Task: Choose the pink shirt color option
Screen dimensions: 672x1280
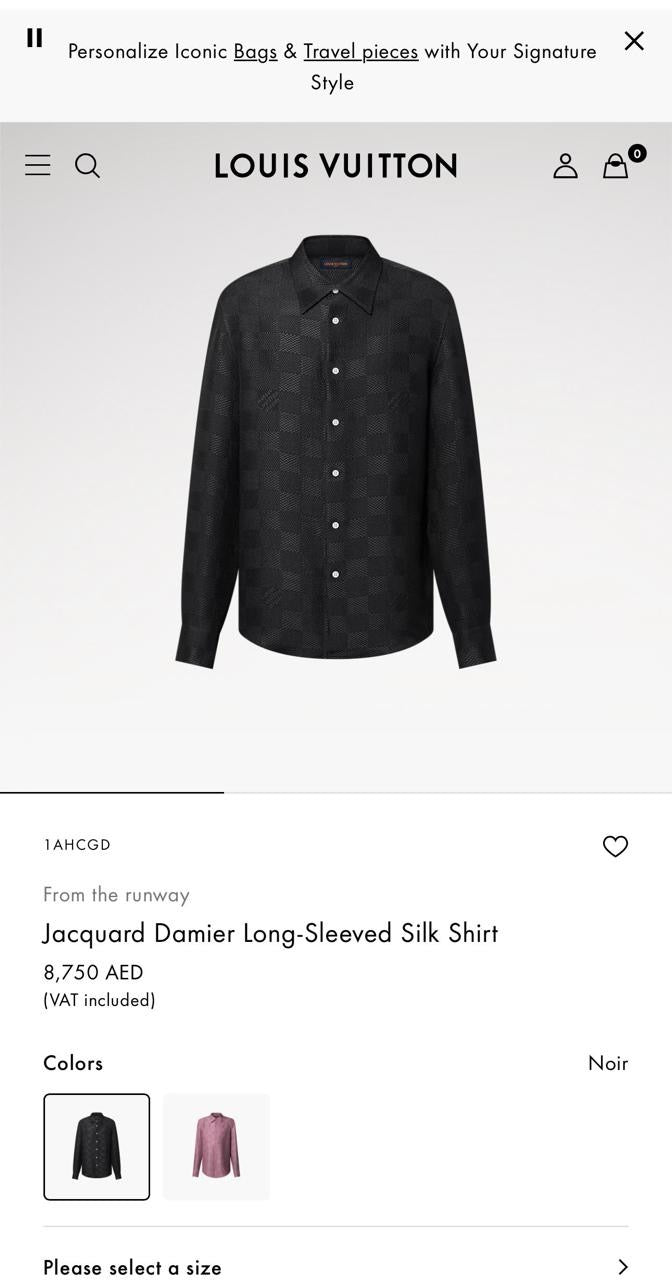Action: pyautogui.click(x=216, y=1146)
